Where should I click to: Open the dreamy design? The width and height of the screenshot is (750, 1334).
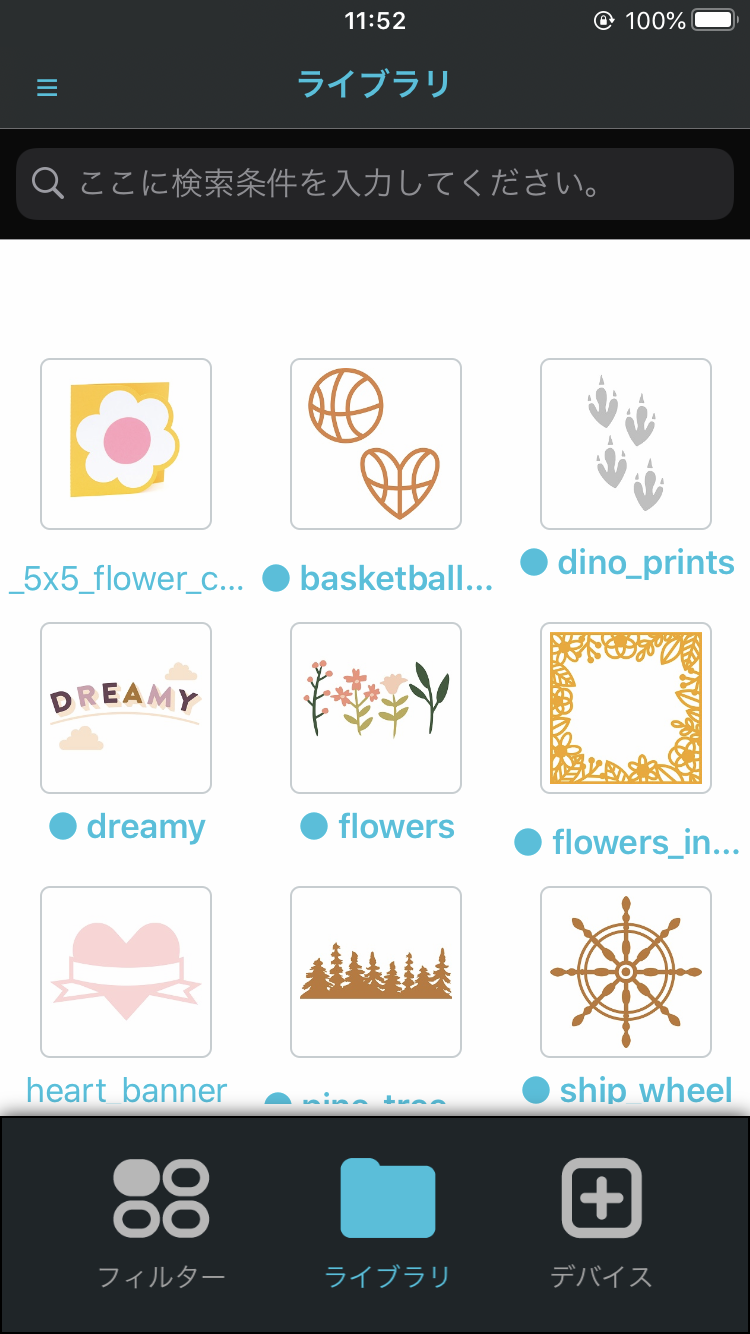click(x=126, y=708)
